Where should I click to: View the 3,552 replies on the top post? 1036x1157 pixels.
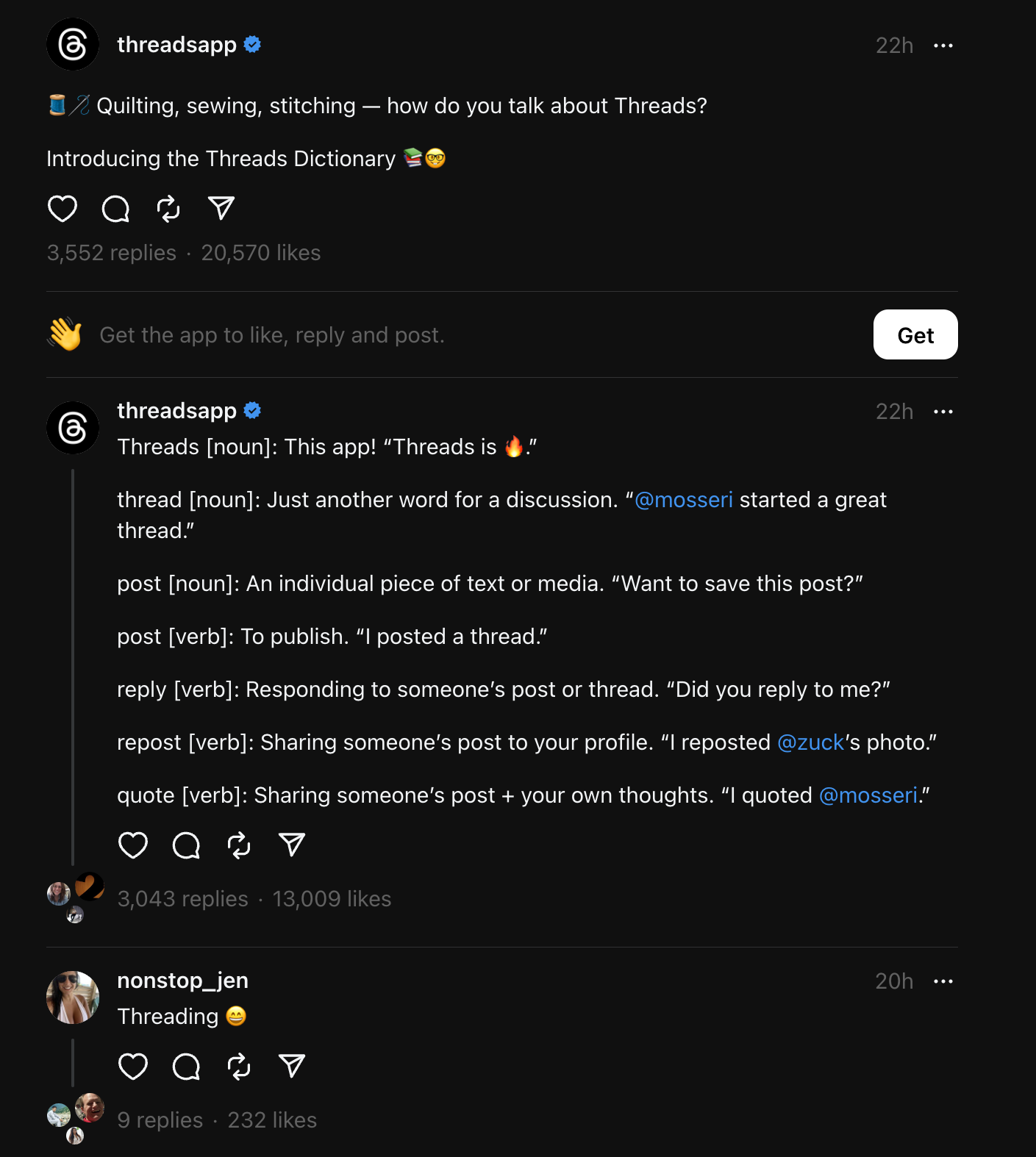point(111,252)
